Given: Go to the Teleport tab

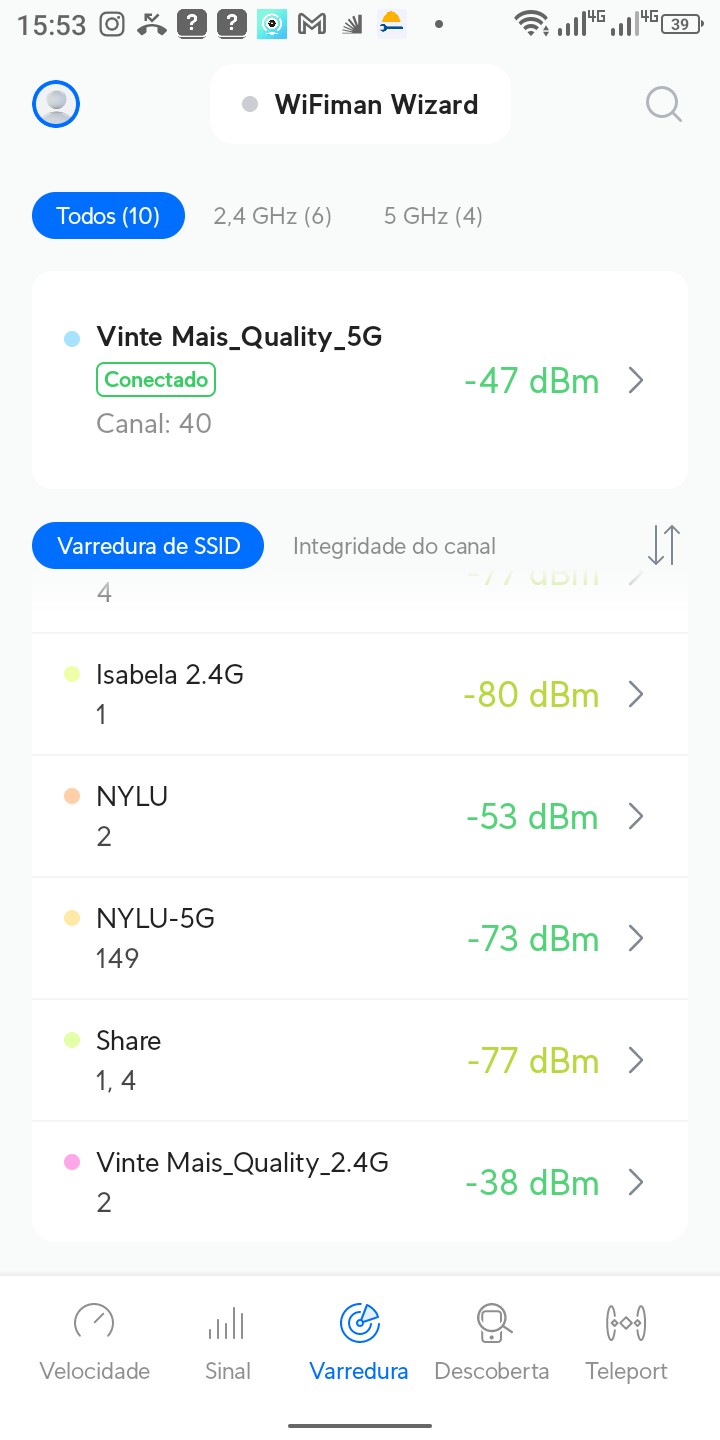Looking at the screenshot, I should [626, 1343].
